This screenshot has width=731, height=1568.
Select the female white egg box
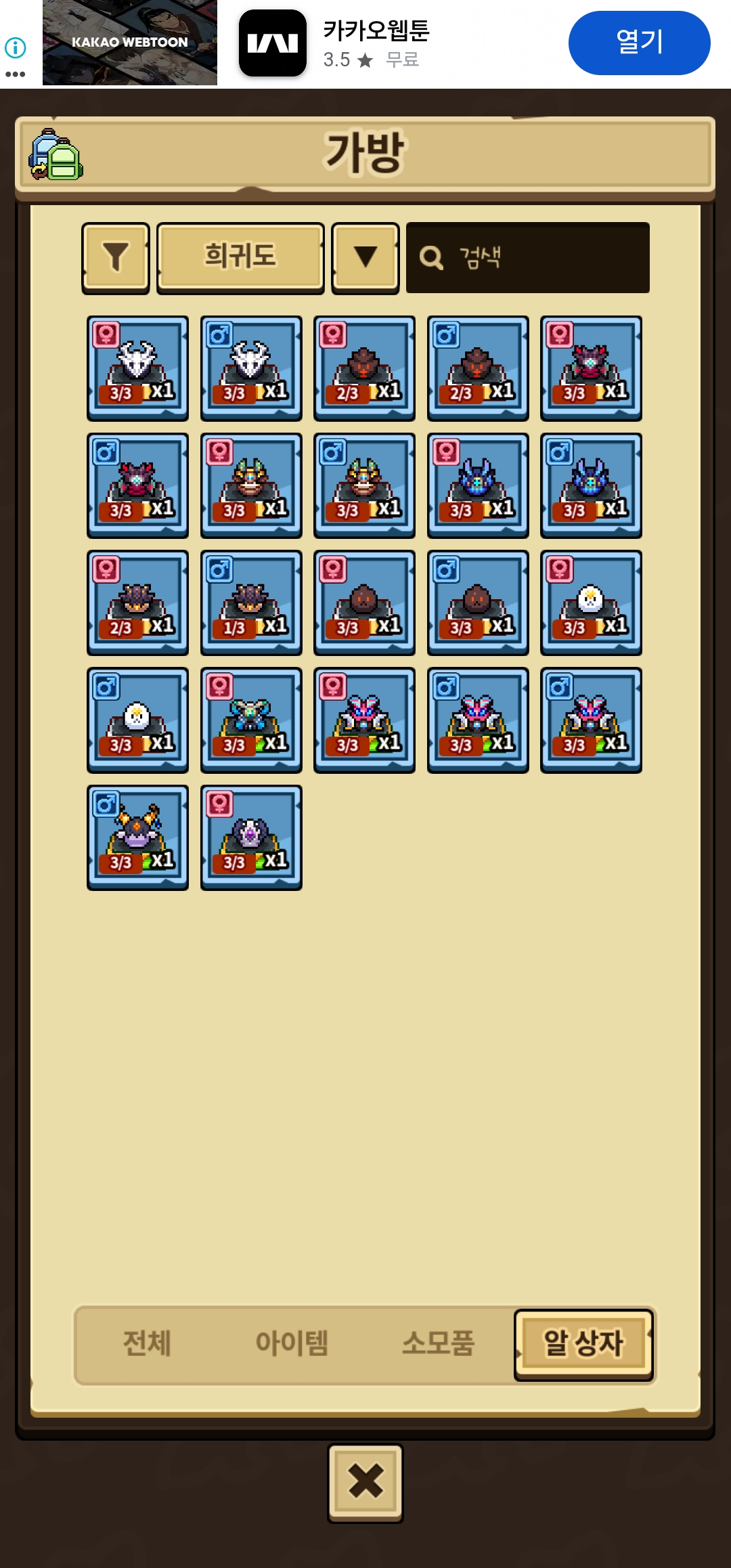(x=591, y=603)
